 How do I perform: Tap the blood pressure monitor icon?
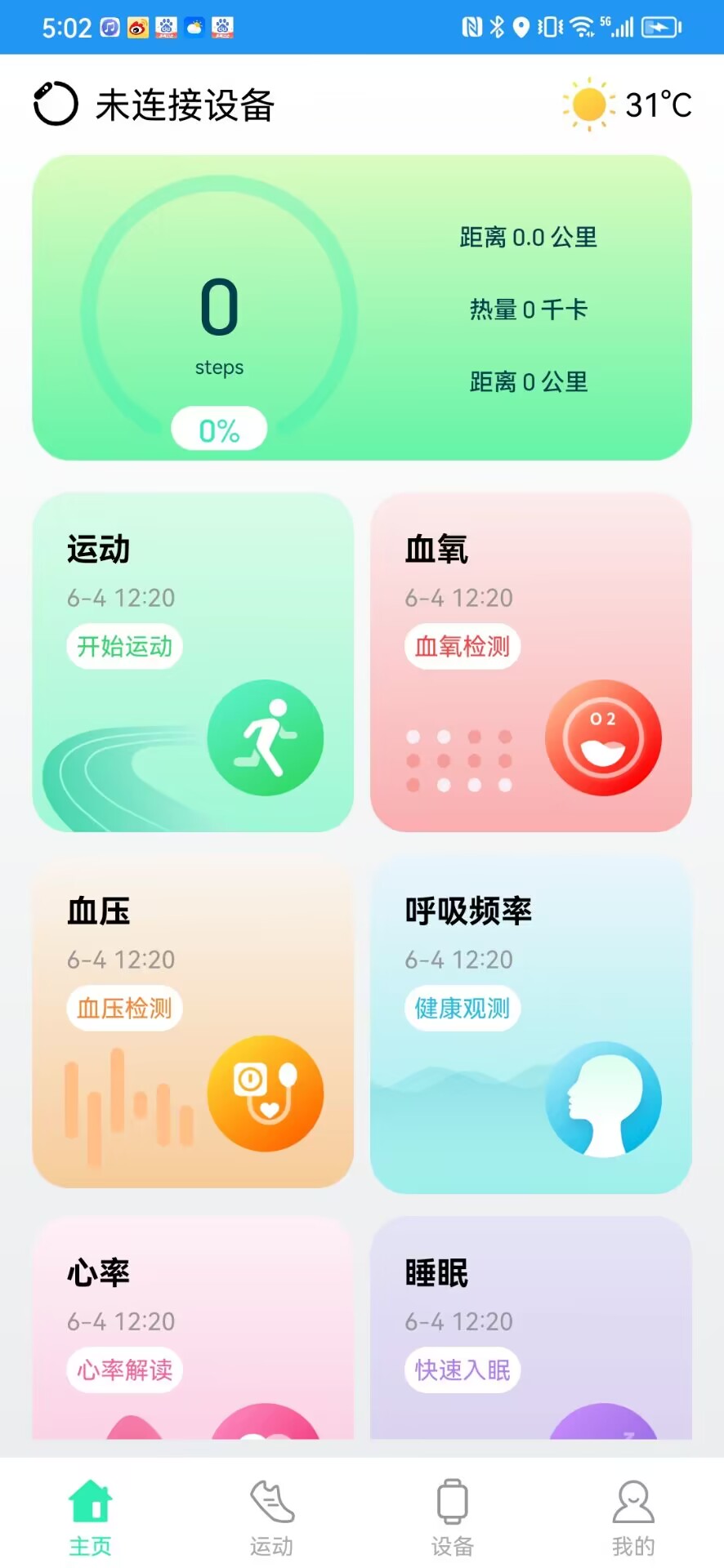(266, 1094)
